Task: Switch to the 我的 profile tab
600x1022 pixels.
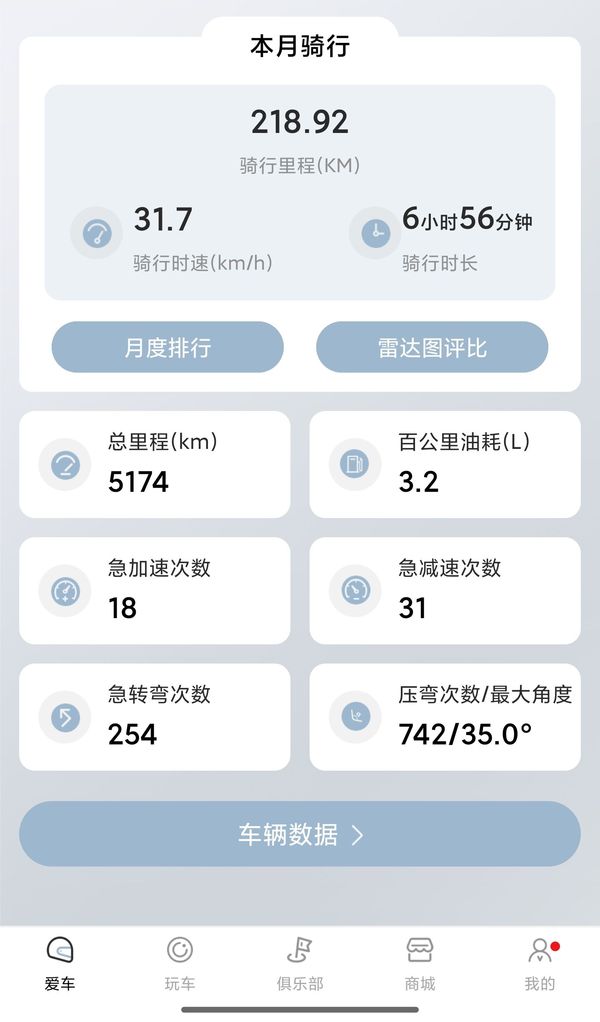Action: point(540,963)
